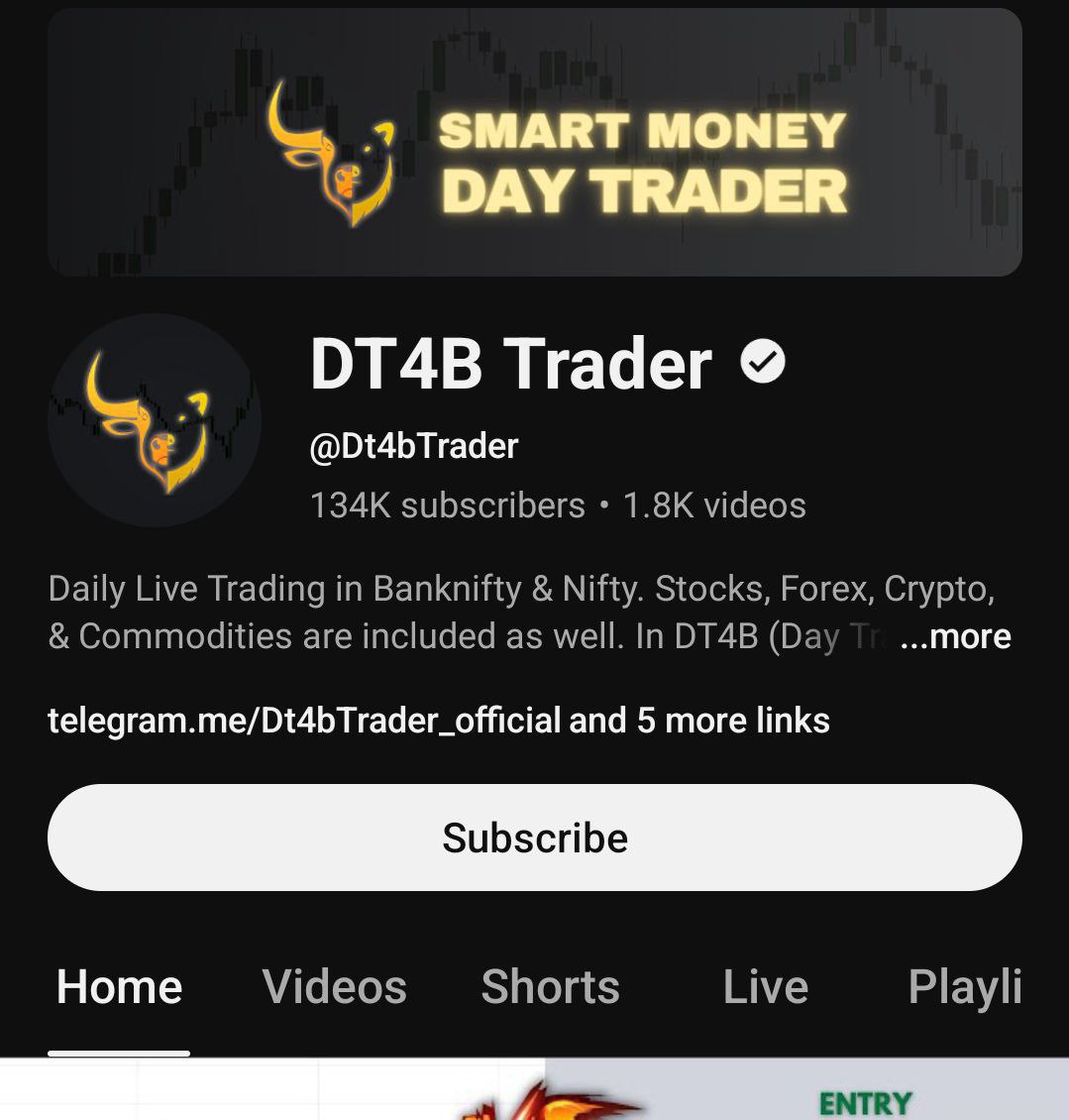This screenshot has width=1069, height=1120.
Task: Switch to the Live tab
Action: pos(765,987)
